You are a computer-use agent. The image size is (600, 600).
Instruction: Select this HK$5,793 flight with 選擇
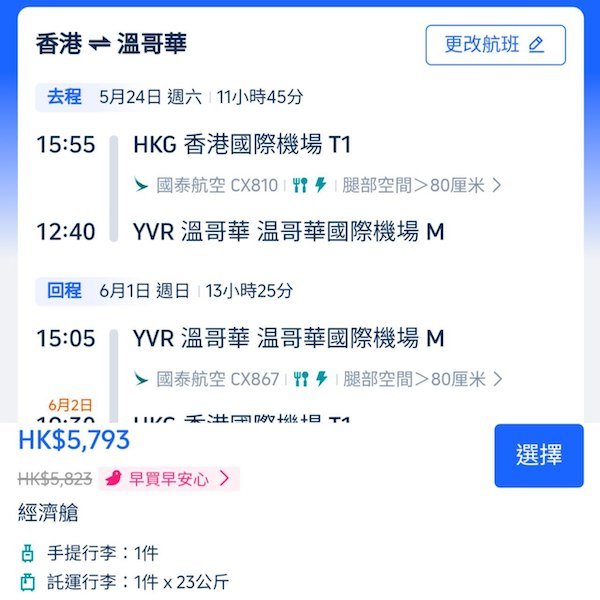(538, 455)
